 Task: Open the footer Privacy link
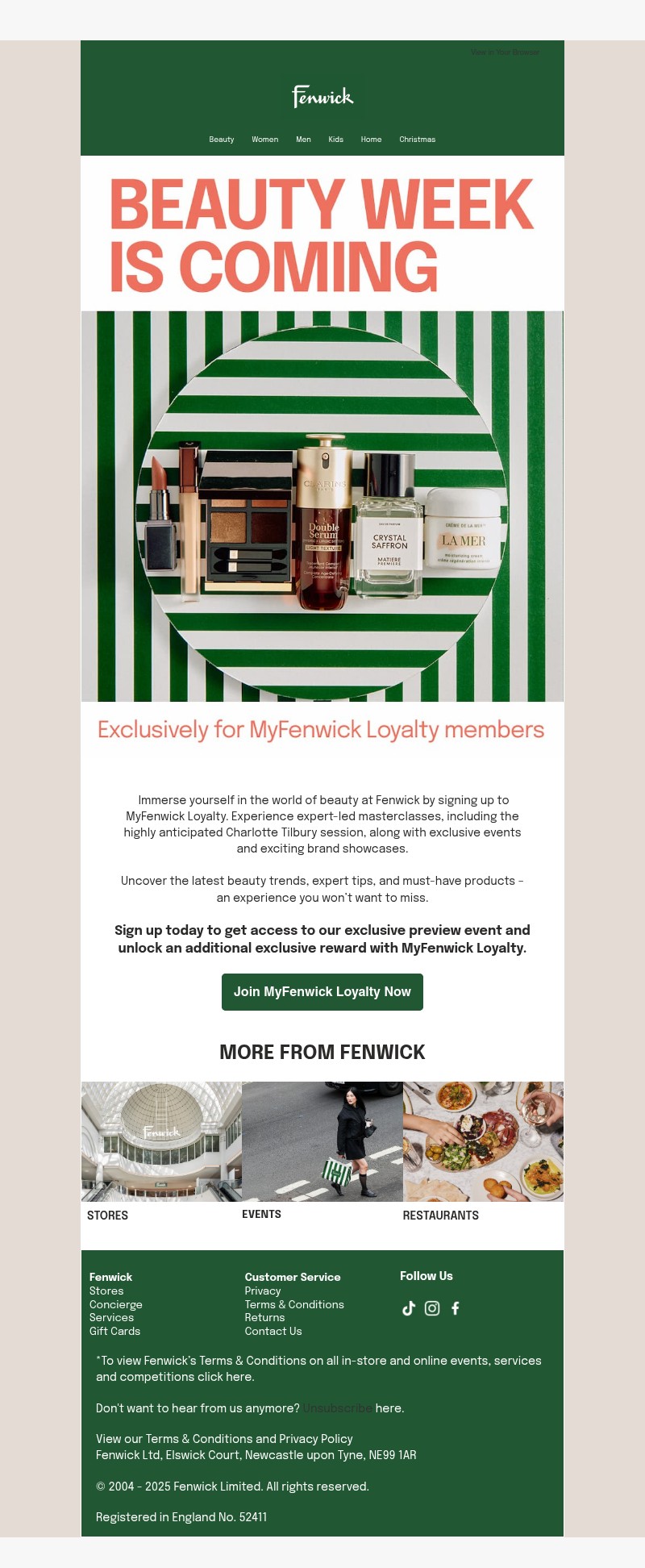(263, 1291)
